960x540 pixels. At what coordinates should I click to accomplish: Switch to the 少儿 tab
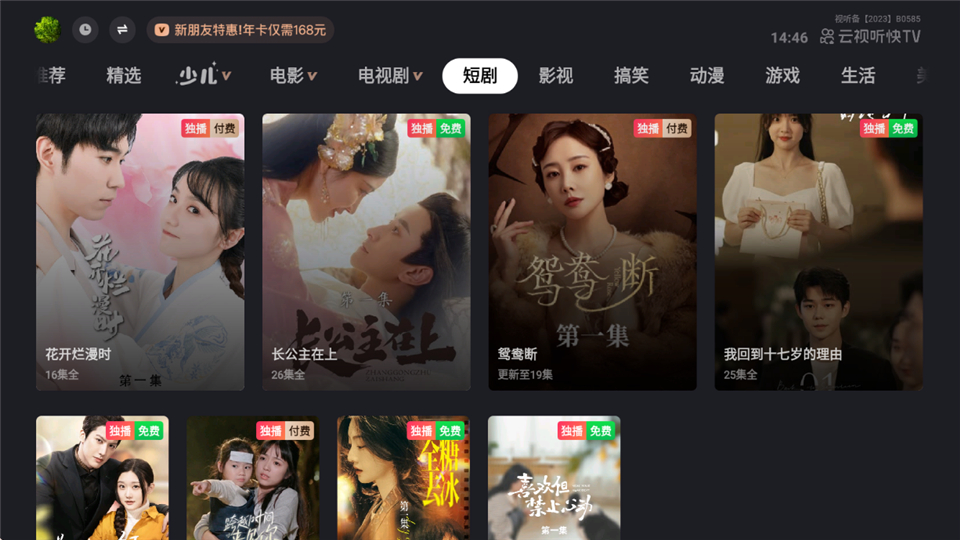(x=203, y=76)
